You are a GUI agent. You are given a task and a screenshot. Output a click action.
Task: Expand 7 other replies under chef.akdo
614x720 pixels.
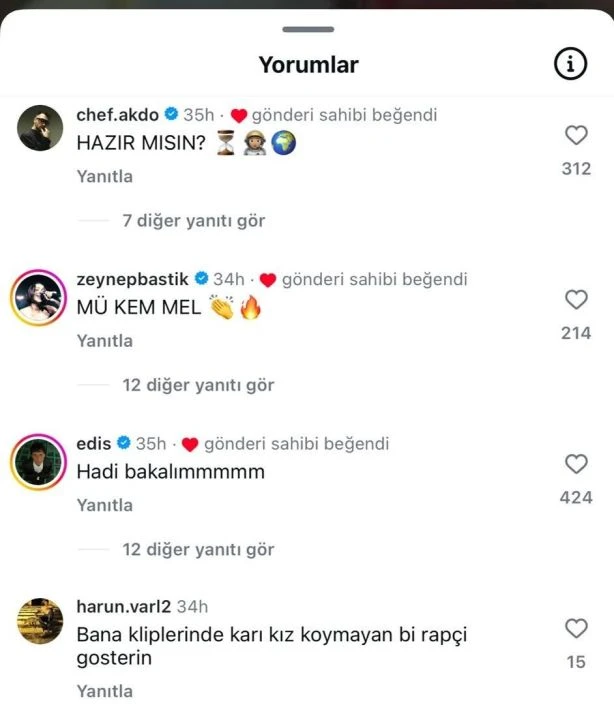click(x=193, y=221)
